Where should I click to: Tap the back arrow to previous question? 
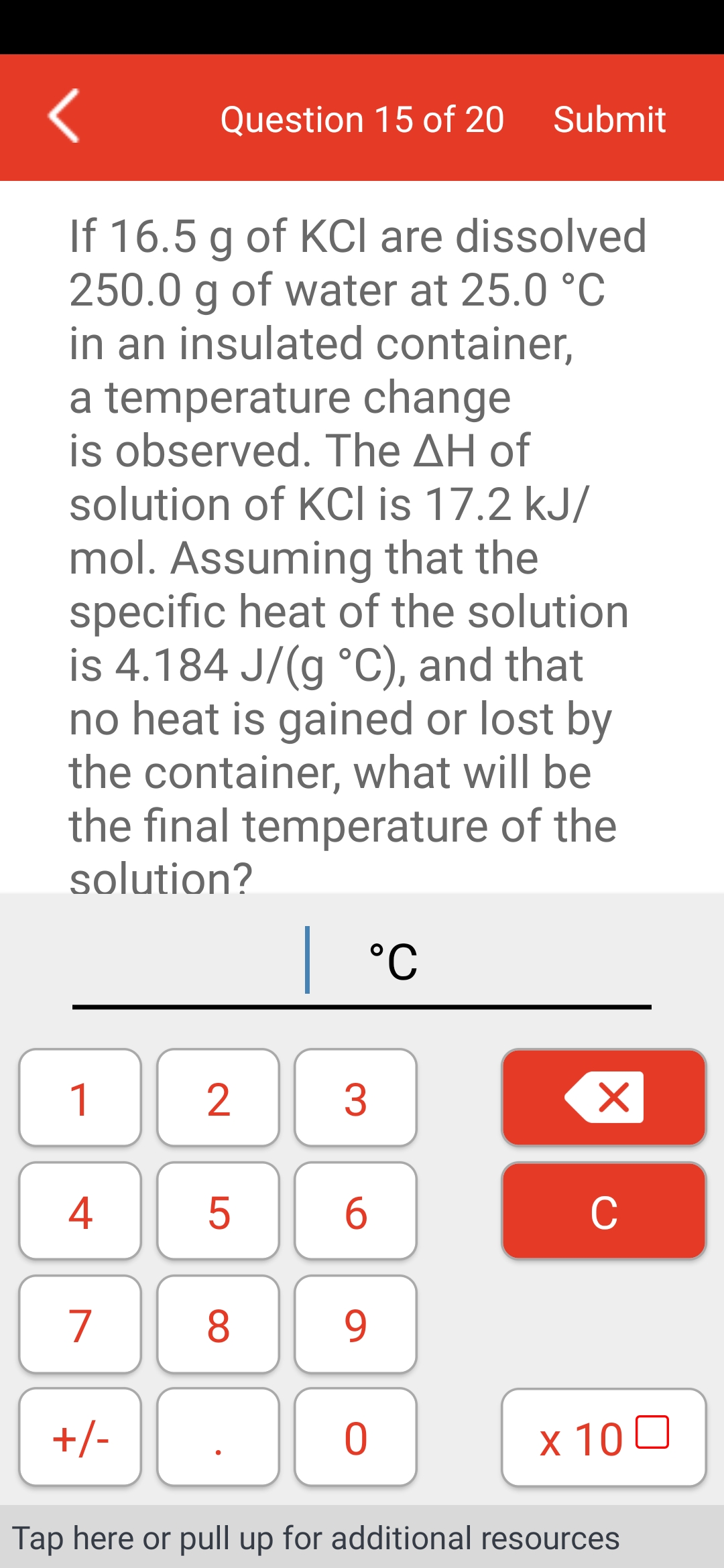(x=64, y=117)
